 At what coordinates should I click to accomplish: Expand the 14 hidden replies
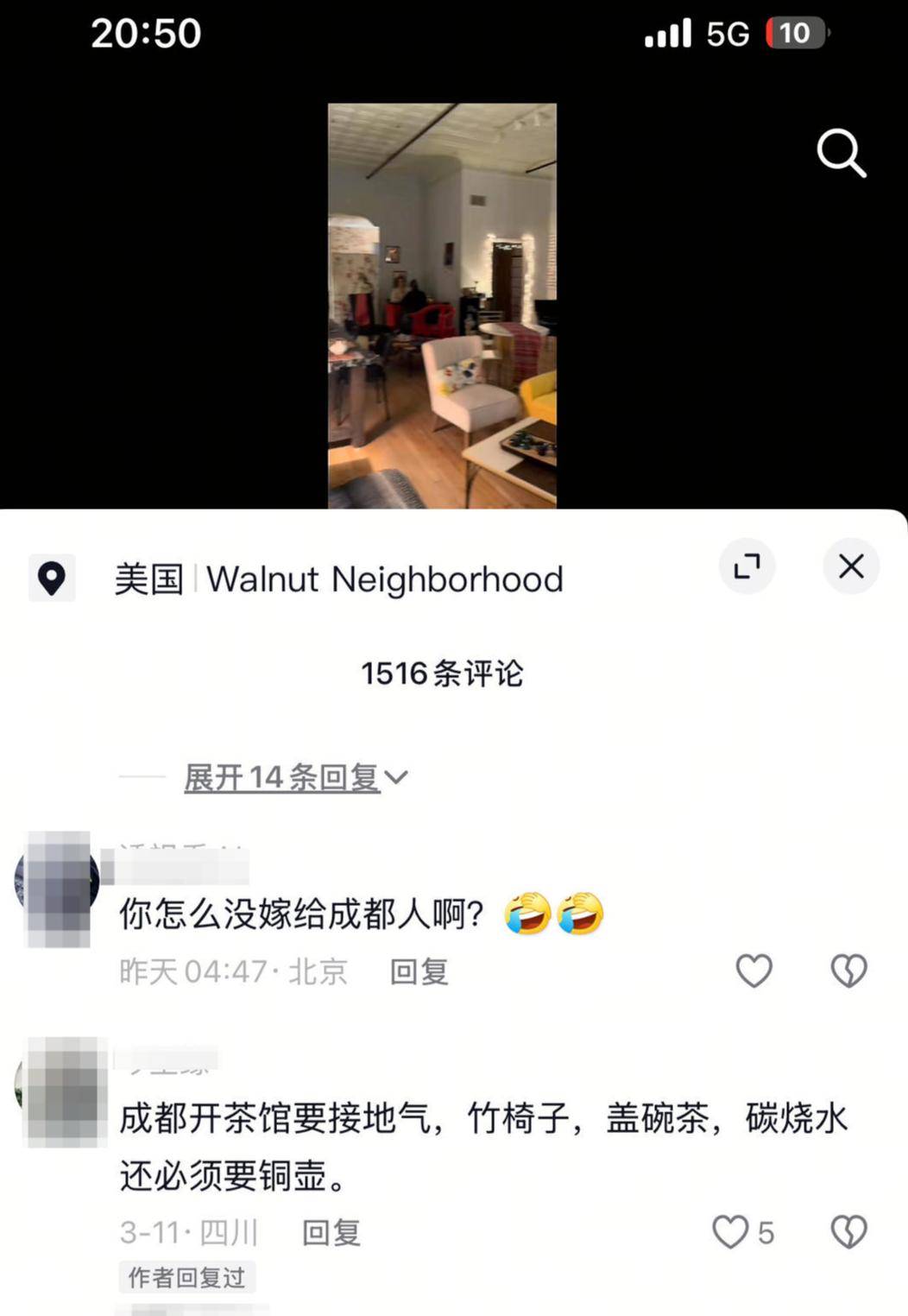tap(295, 777)
